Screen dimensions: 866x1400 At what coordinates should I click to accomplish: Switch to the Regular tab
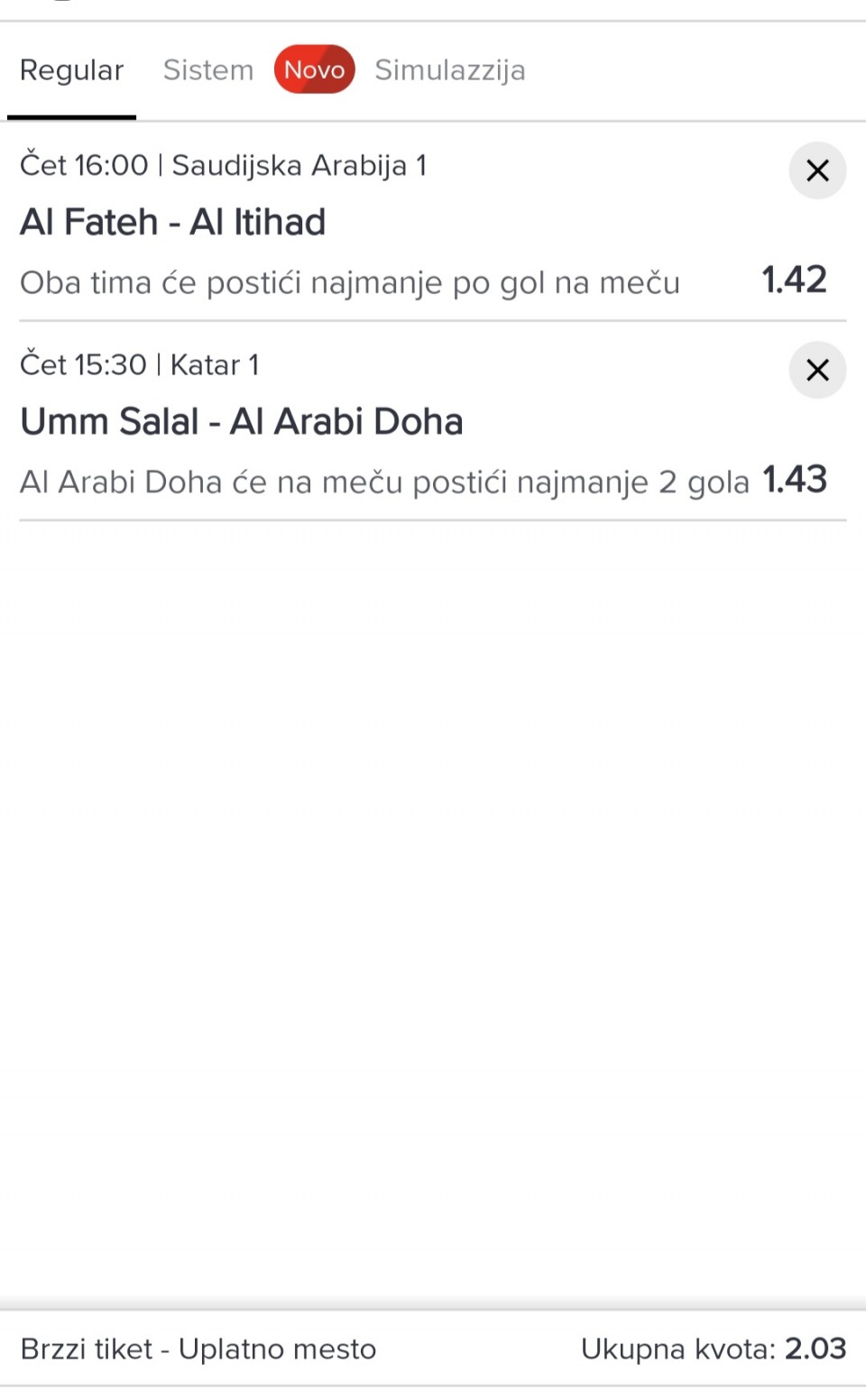pyautogui.click(x=71, y=70)
